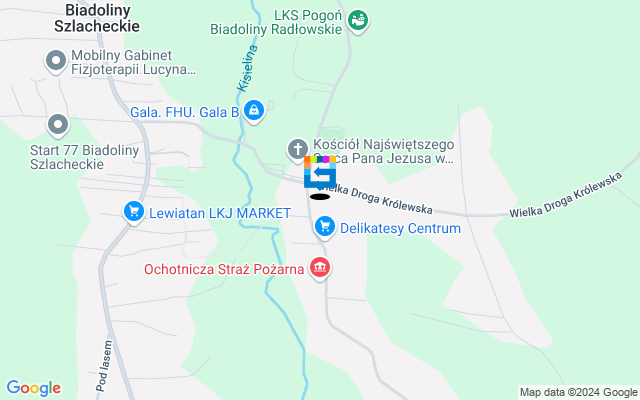This screenshot has height=400, width=640.
Task: Tap the Gala. FHU. Gala B pin
Action: pos(254,110)
